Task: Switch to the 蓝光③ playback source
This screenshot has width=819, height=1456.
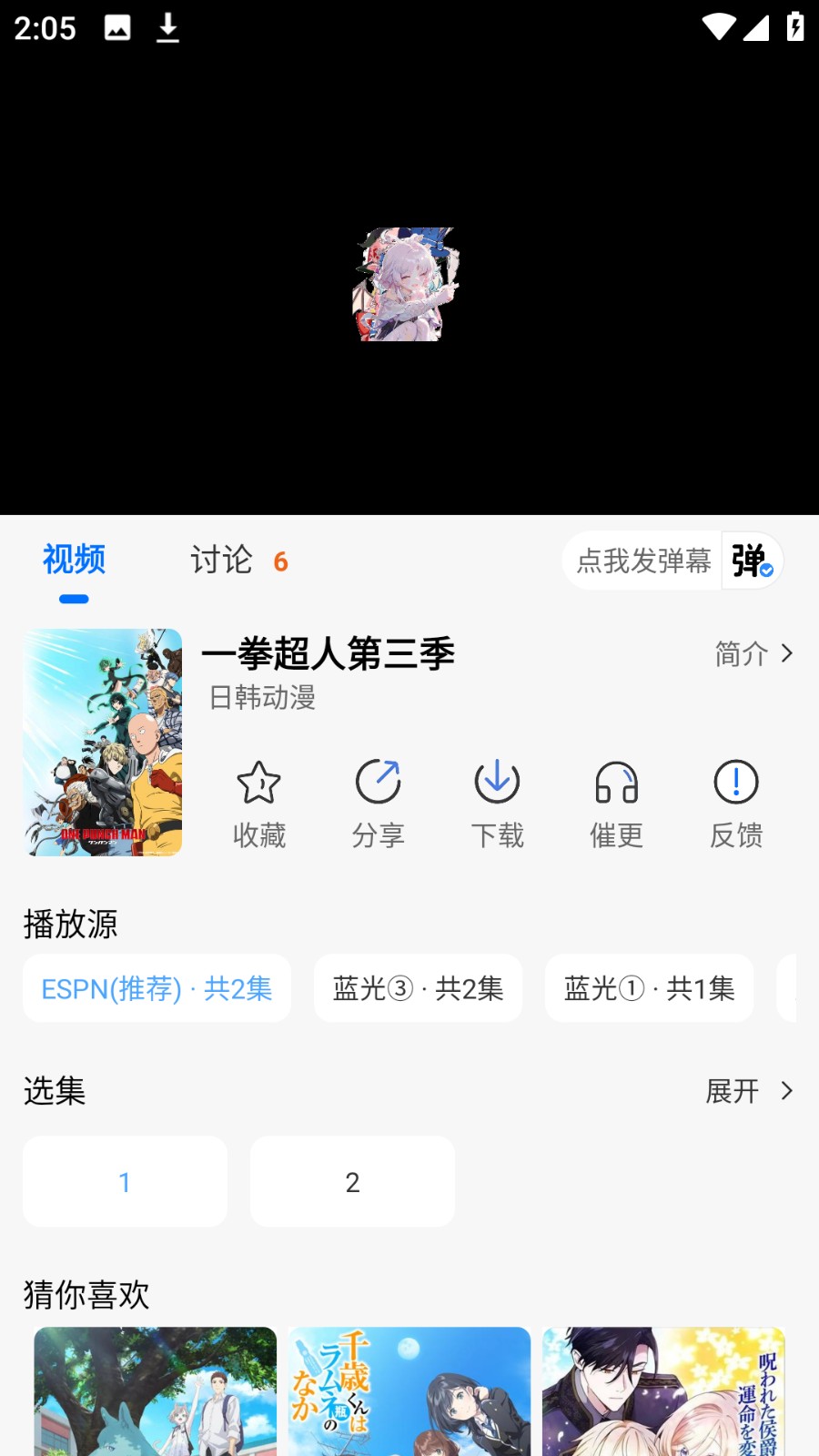Action: pos(417,988)
